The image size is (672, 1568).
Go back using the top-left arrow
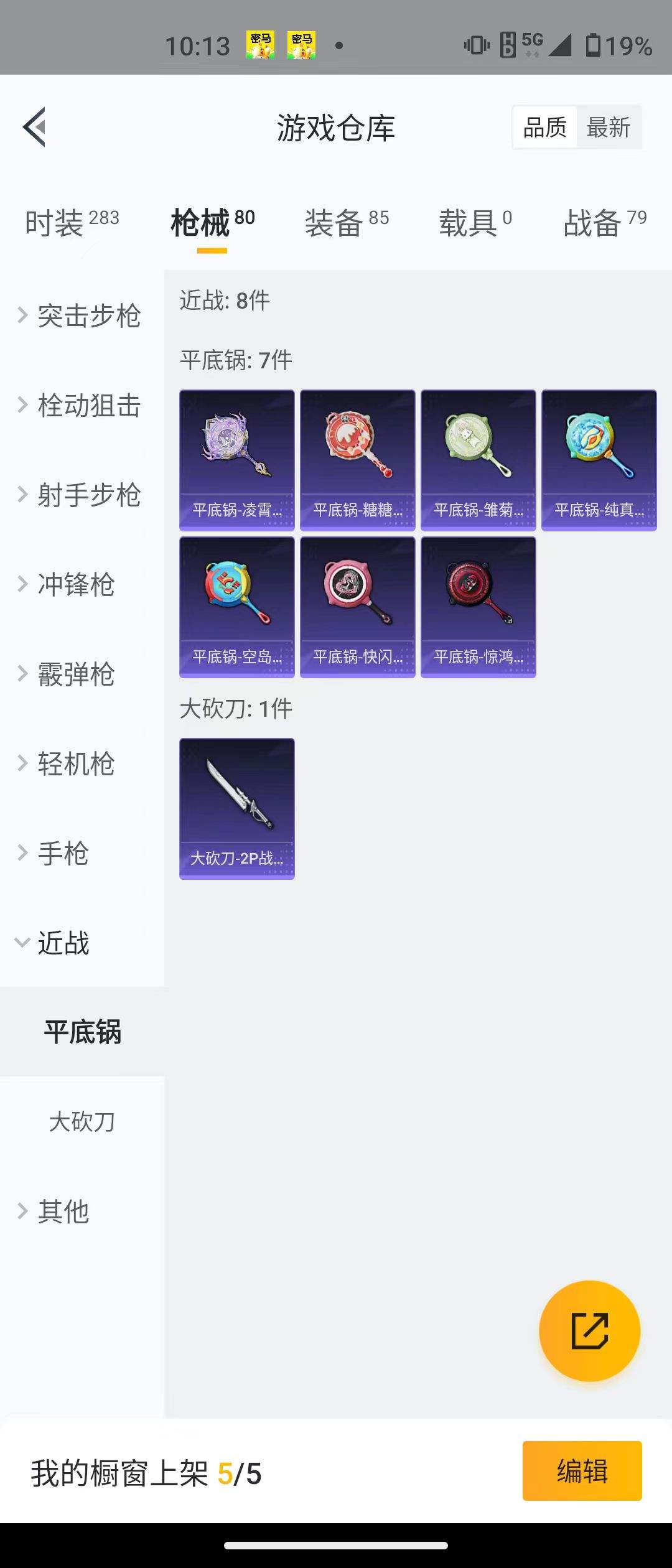pos(35,127)
